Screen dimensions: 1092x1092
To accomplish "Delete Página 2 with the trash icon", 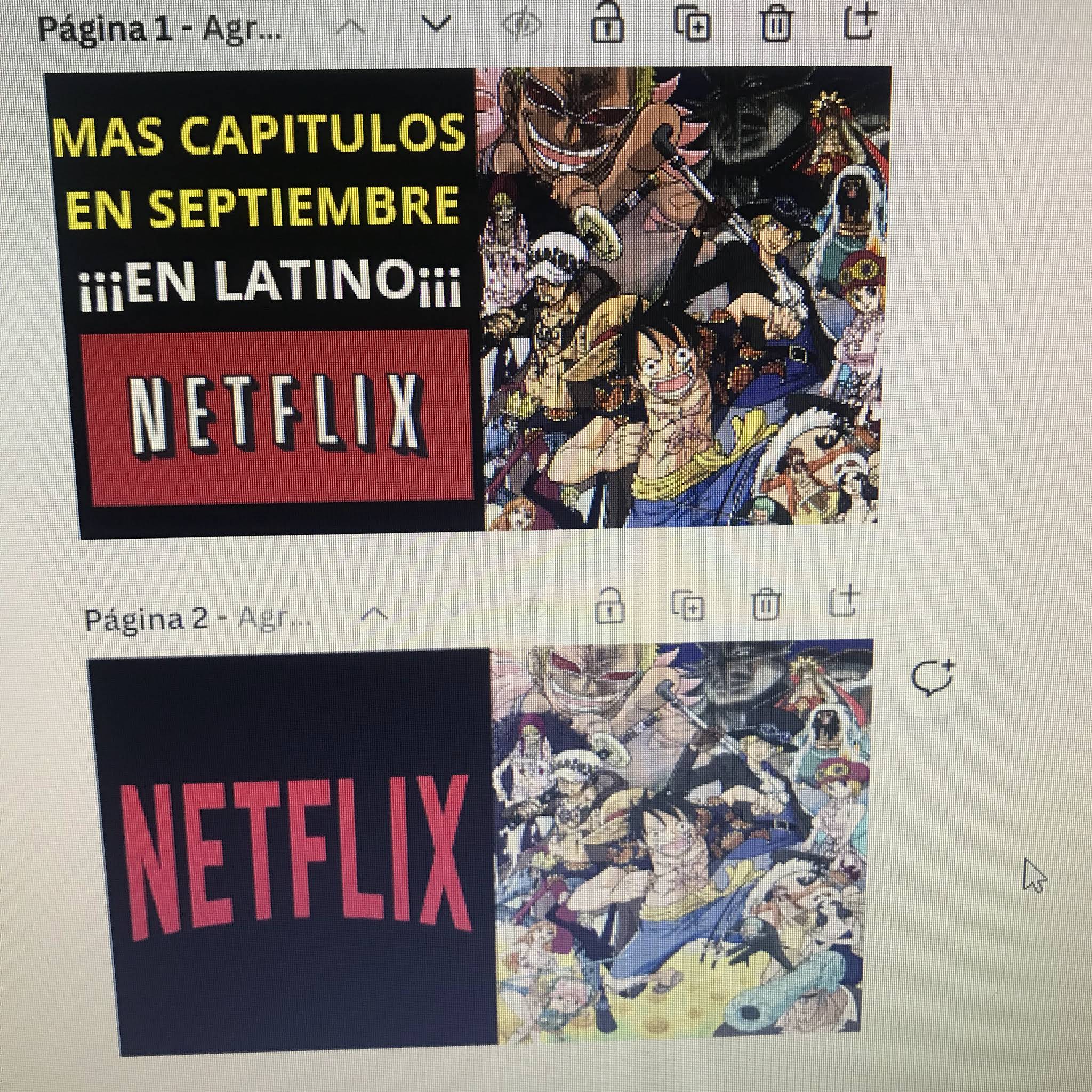I will (766, 605).
